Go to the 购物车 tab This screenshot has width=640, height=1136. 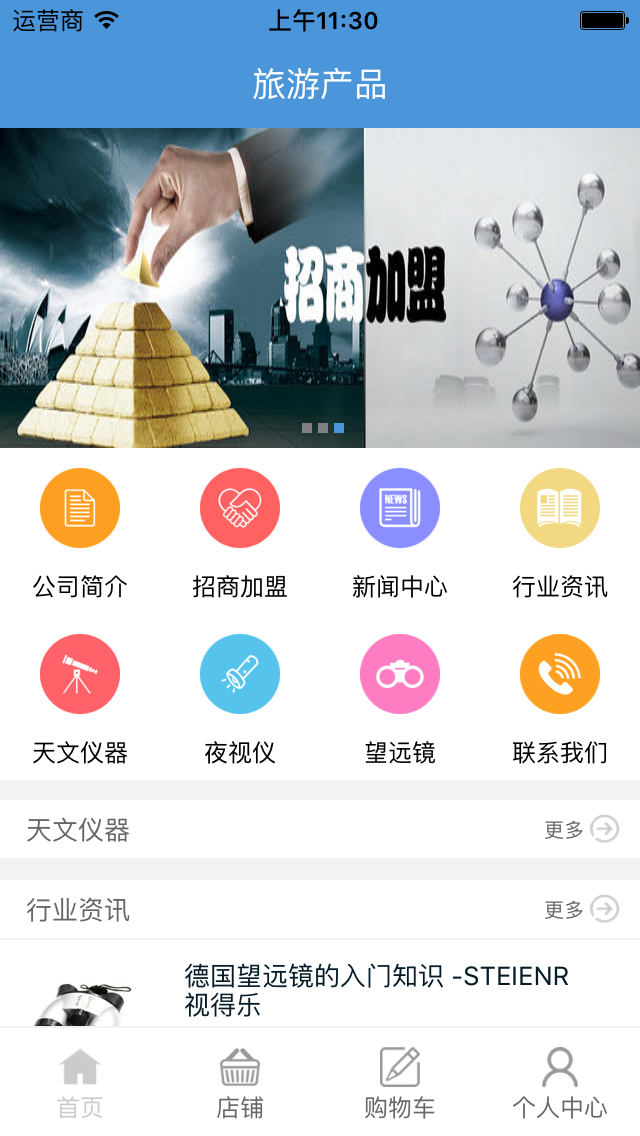pyautogui.click(x=400, y=1082)
